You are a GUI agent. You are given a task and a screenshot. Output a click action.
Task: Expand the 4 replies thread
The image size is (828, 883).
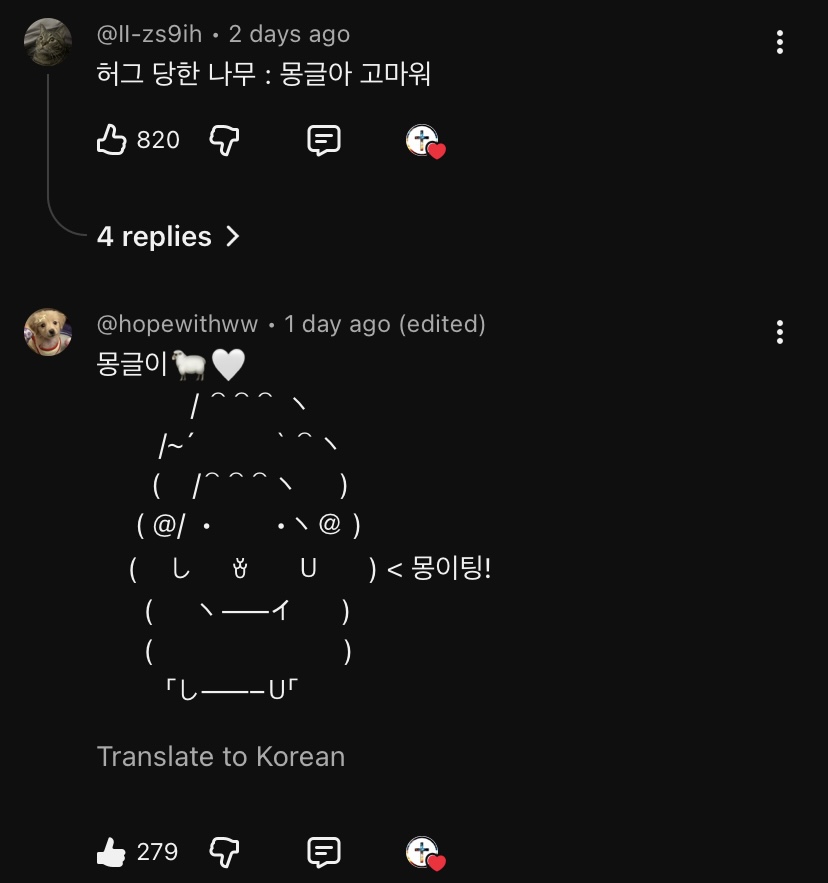pos(168,236)
